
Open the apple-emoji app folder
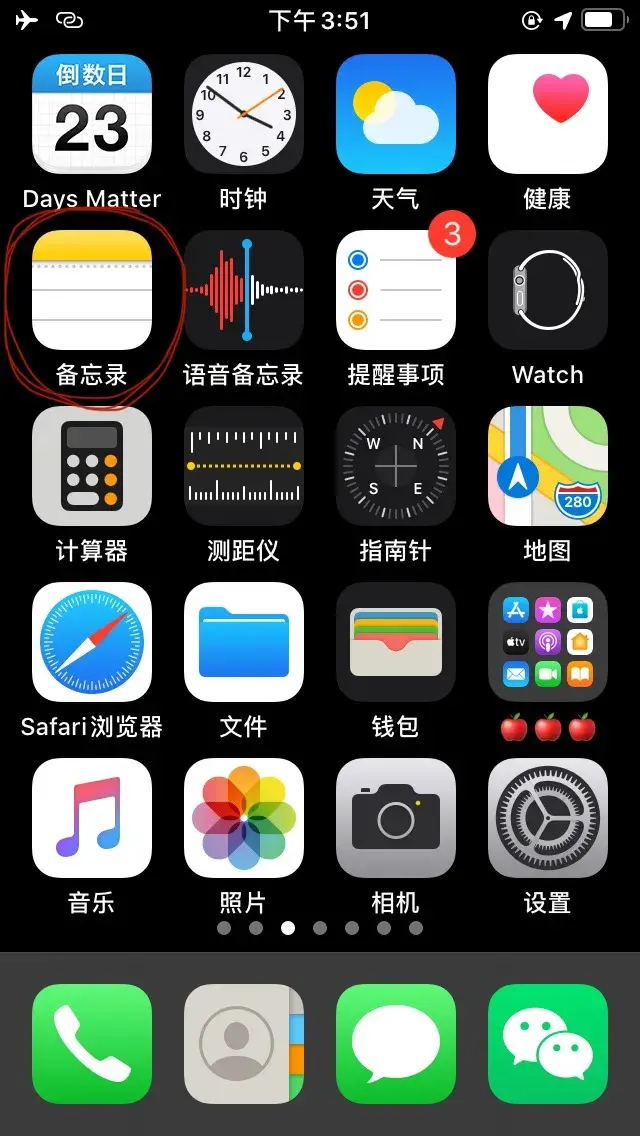point(547,642)
